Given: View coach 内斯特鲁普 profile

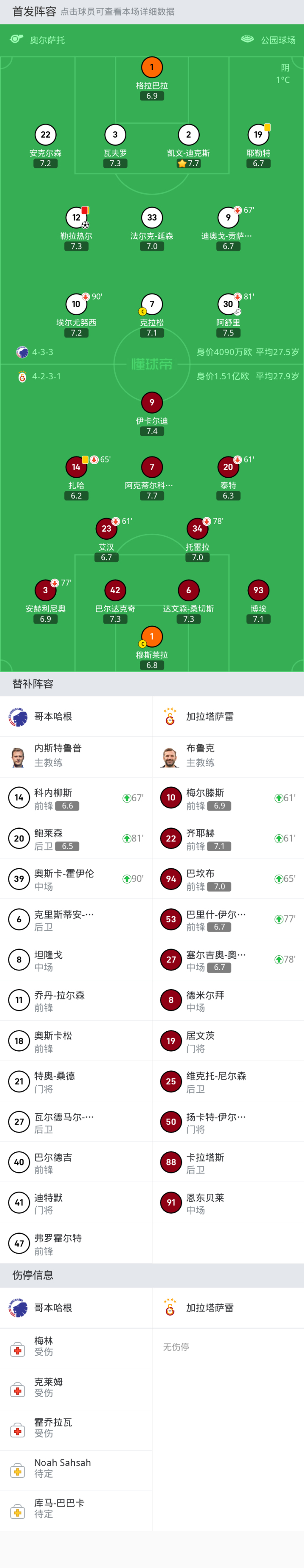Looking at the screenshot, I should (76, 757).
